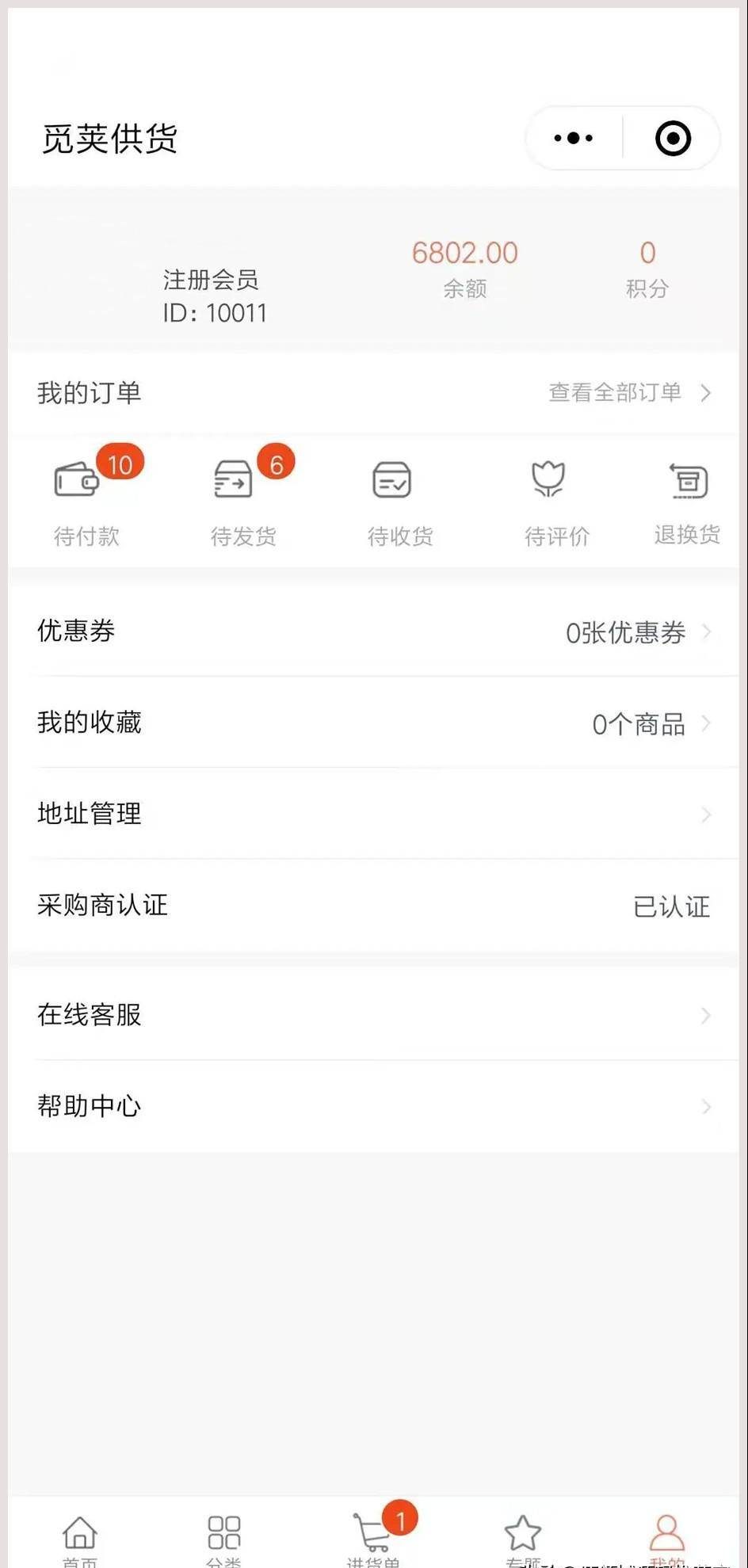
Task: View all orders
Action: tap(628, 392)
